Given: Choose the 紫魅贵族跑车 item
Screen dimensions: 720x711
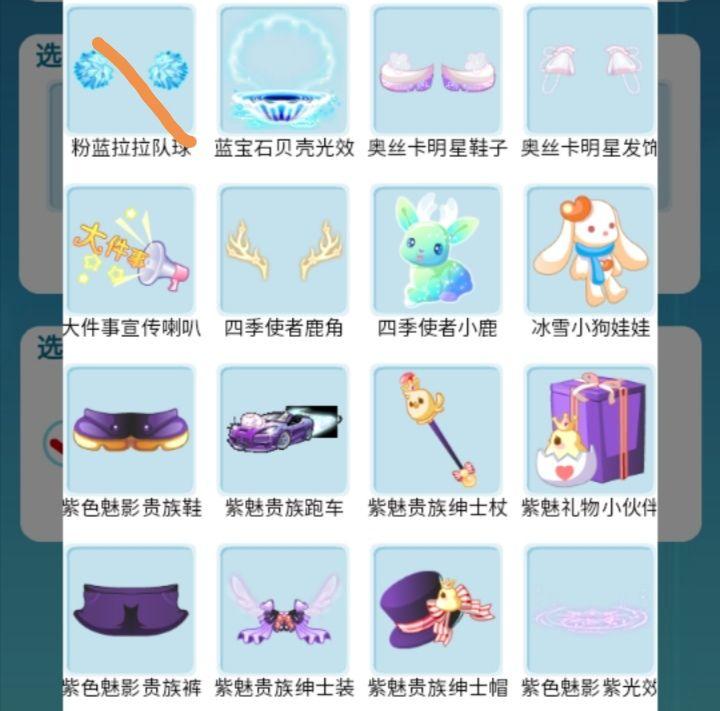Looking at the screenshot, I should pos(284,430).
